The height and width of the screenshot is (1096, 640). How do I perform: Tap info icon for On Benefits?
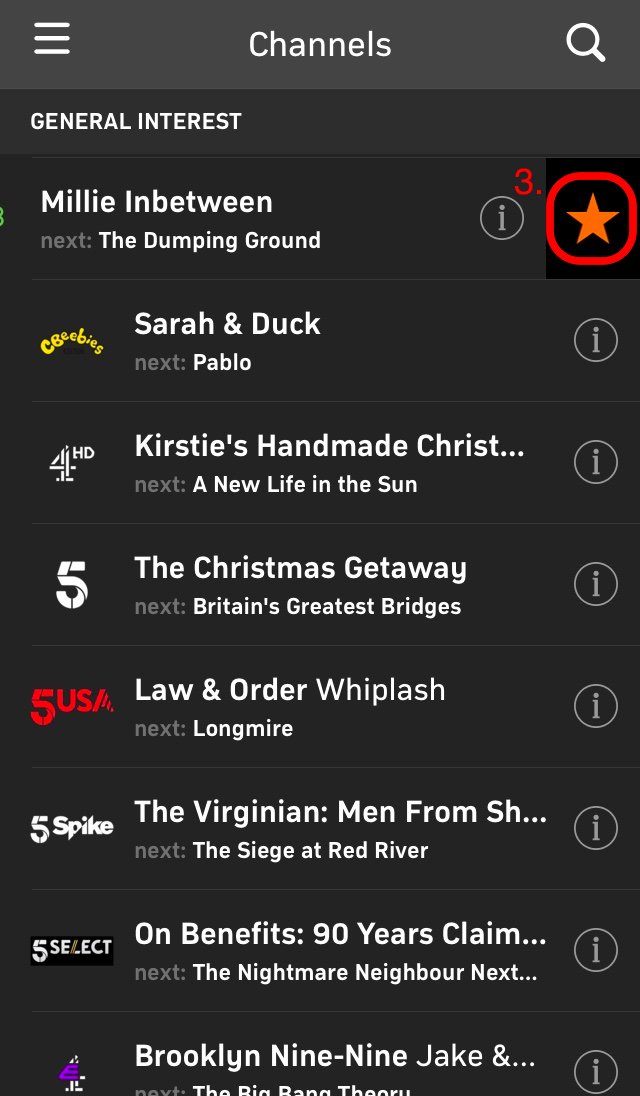(596, 951)
